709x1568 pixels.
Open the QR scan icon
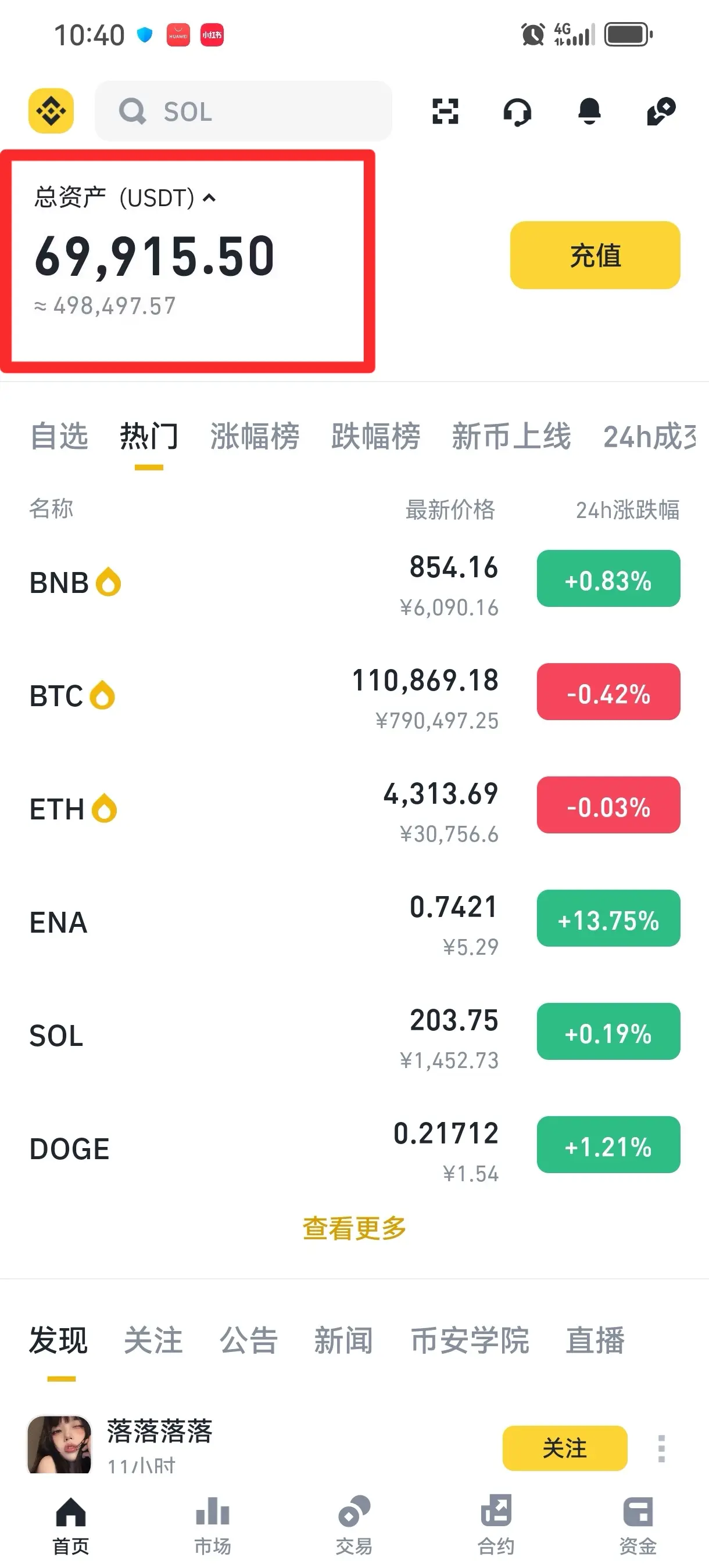[445, 112]
